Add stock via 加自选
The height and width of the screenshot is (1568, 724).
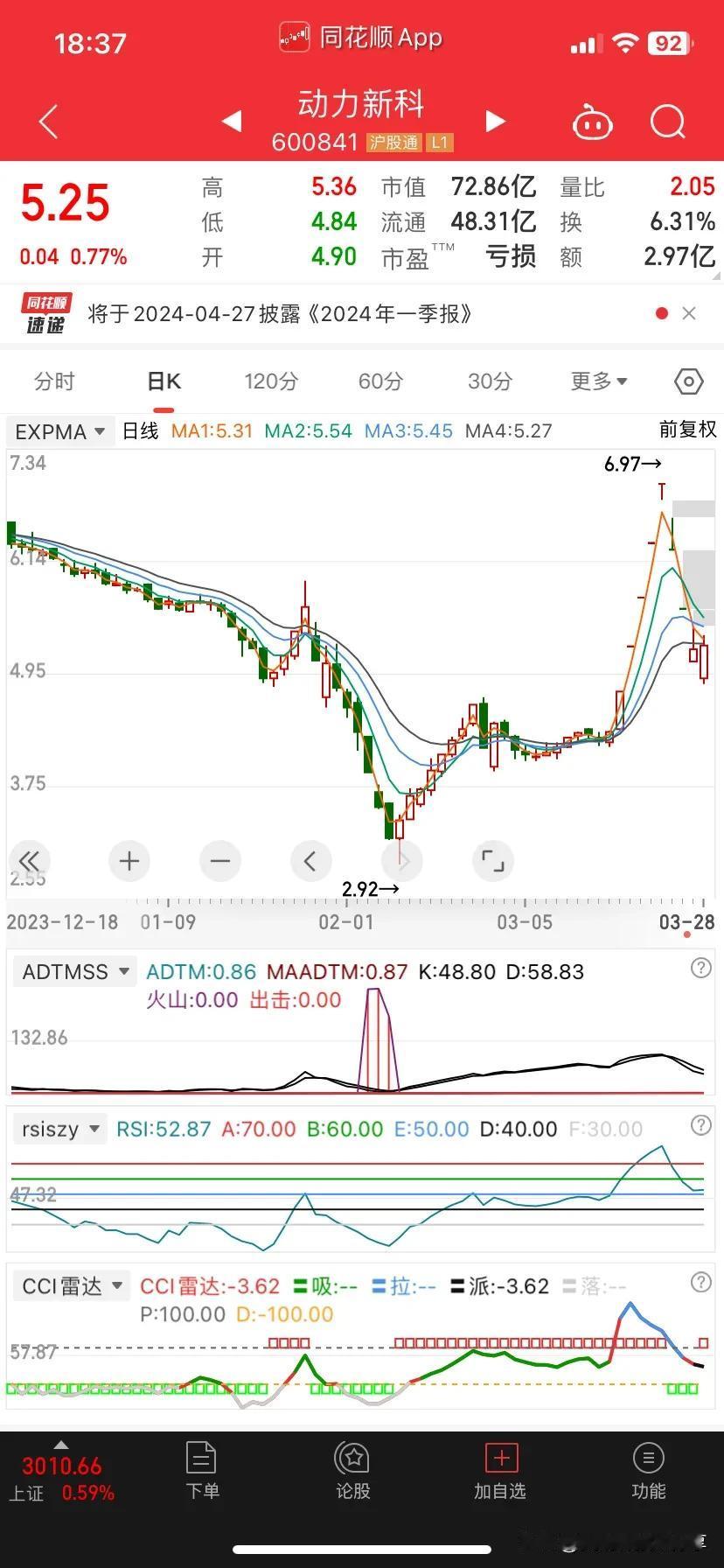pyautogui.click(x=500, y=1472)
